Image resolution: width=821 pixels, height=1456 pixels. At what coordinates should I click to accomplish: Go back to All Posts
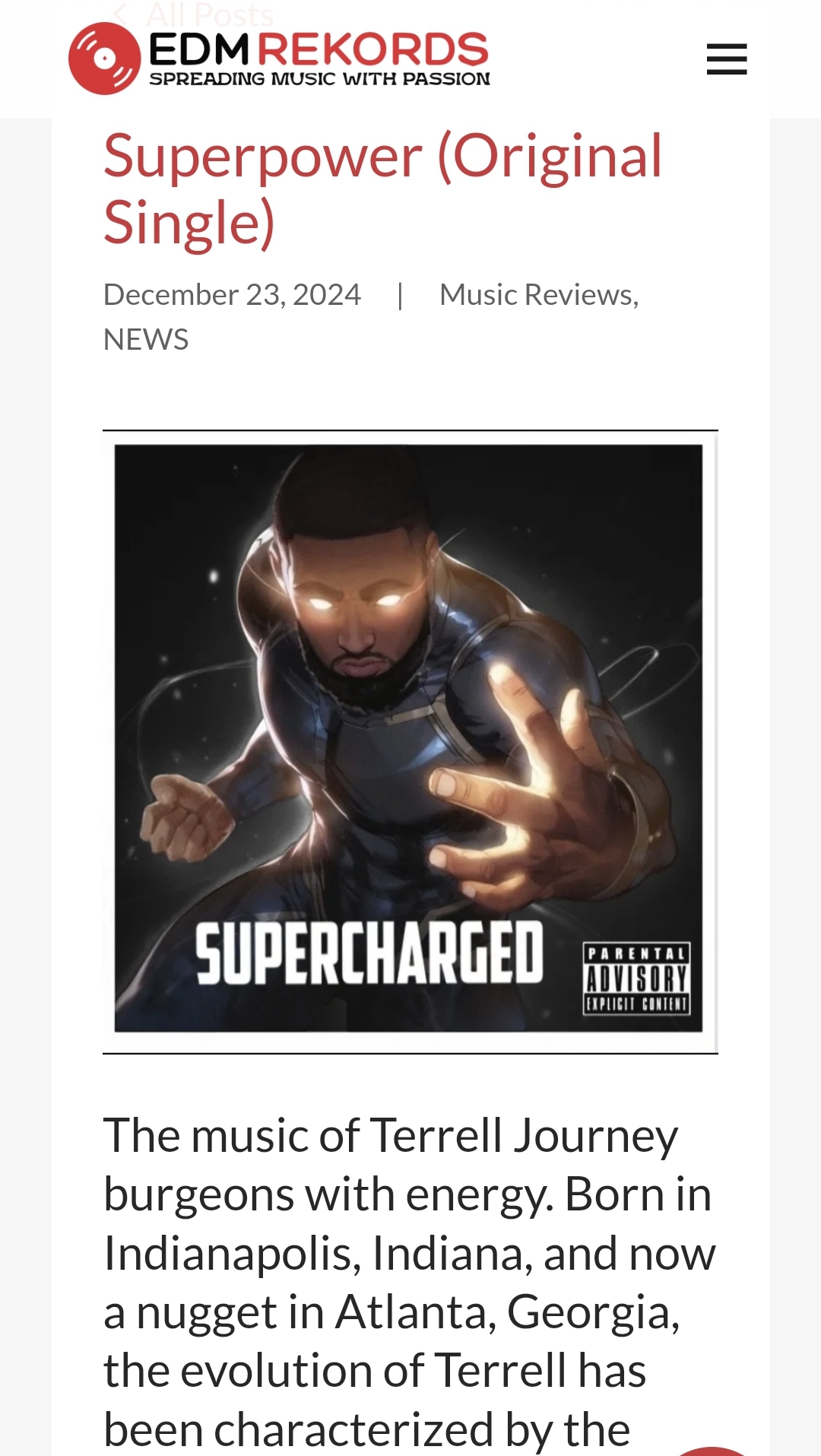point(193,13)
